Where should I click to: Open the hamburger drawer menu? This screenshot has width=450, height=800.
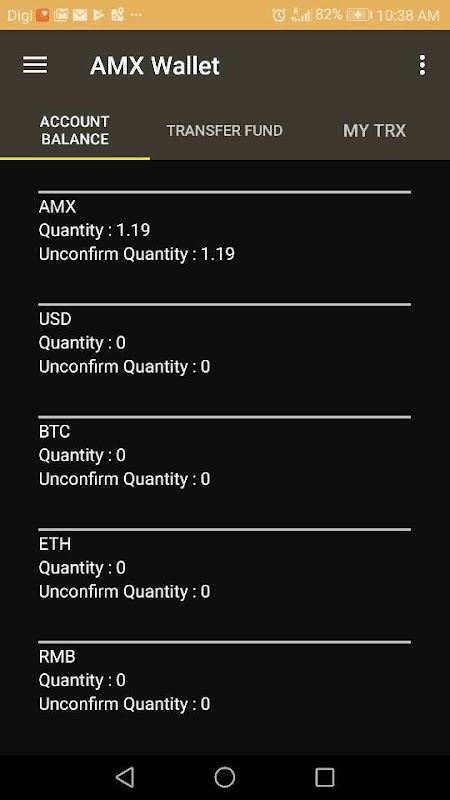35,65
